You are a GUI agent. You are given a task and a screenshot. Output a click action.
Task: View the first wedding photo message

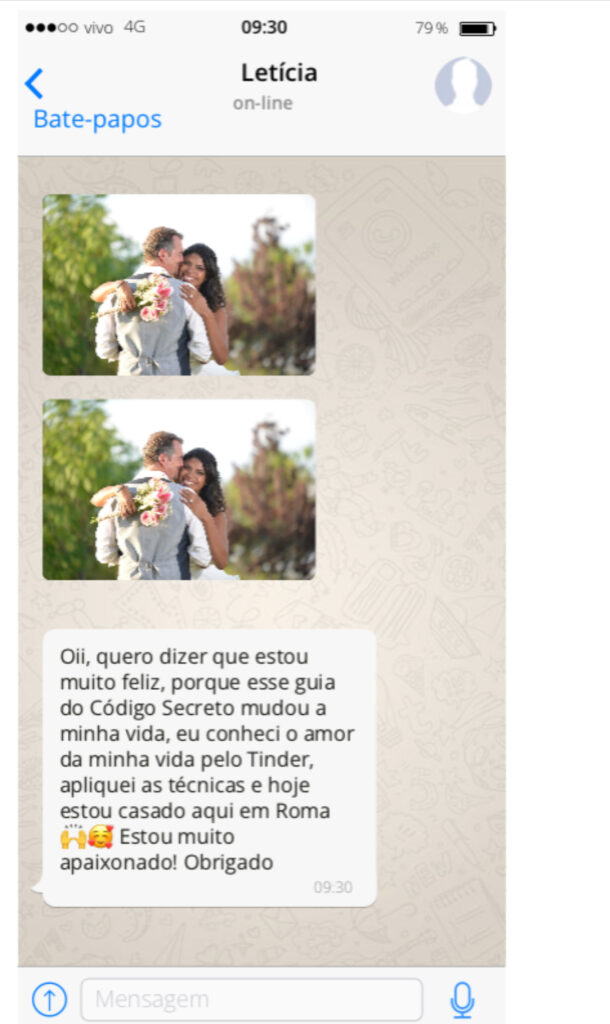[179, 285]
